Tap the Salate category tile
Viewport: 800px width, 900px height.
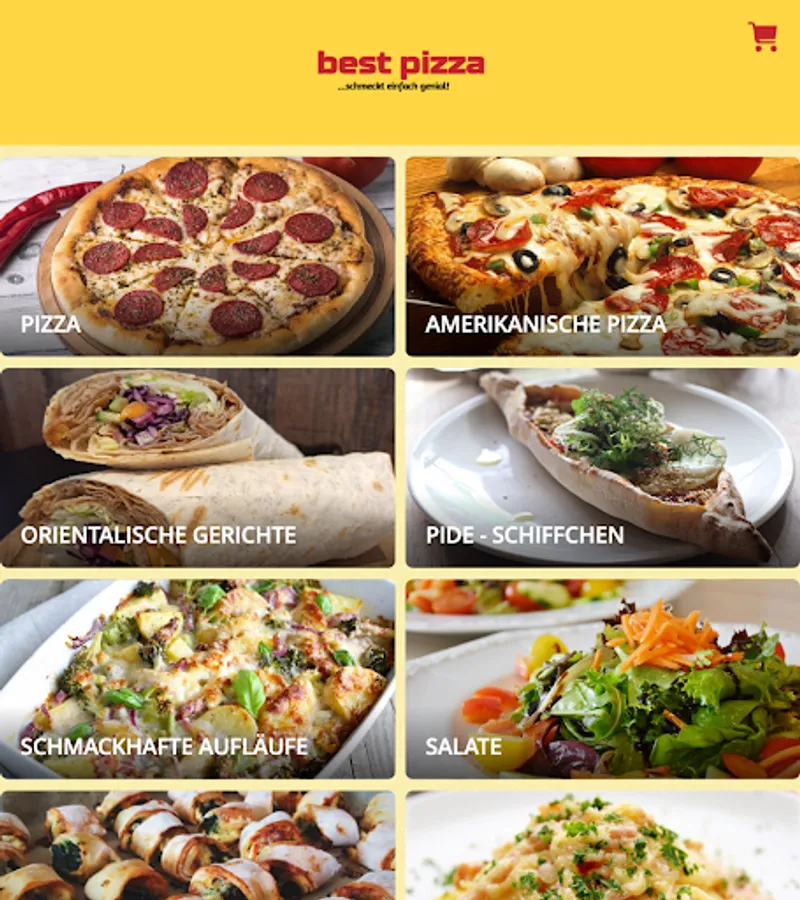click(603, 680)
